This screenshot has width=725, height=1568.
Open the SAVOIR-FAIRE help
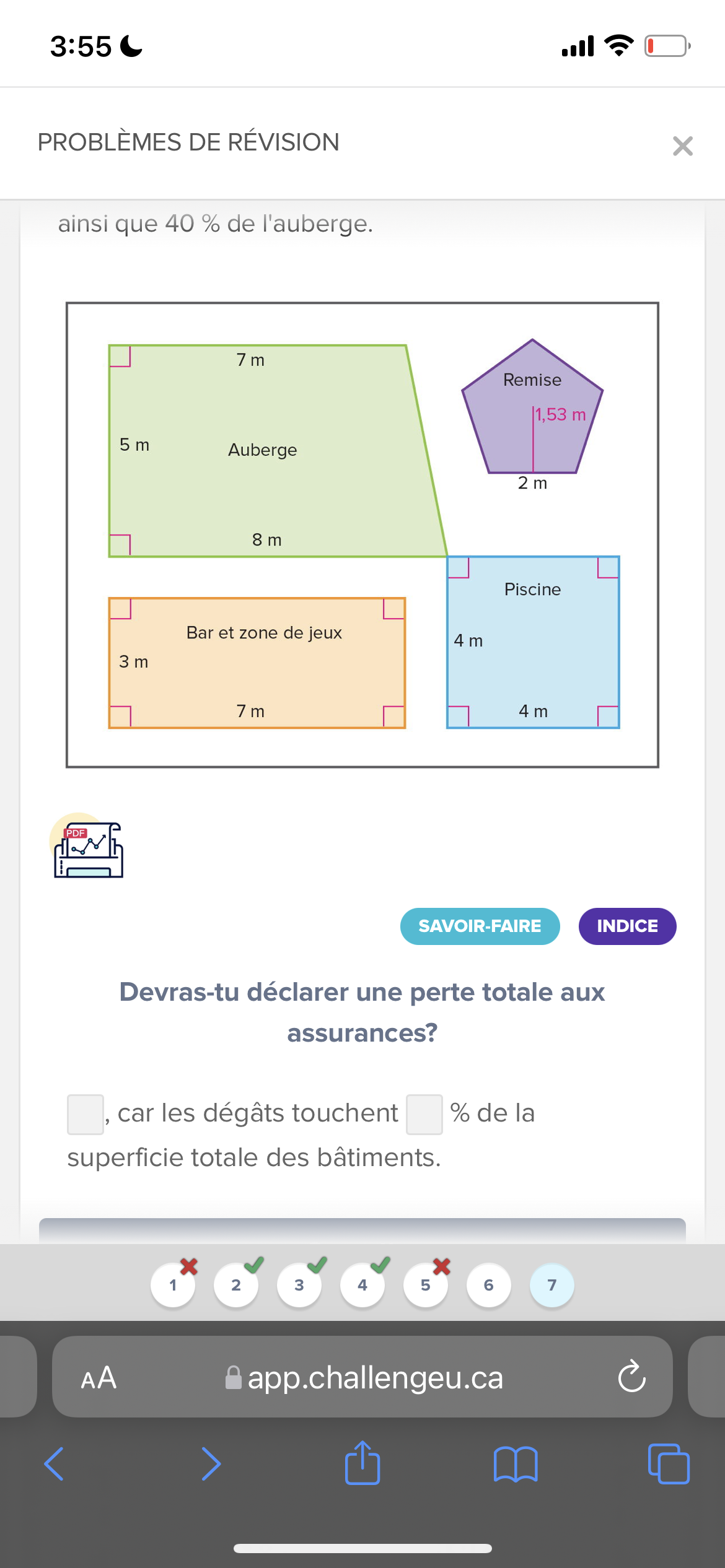click(x=480, y=926)
